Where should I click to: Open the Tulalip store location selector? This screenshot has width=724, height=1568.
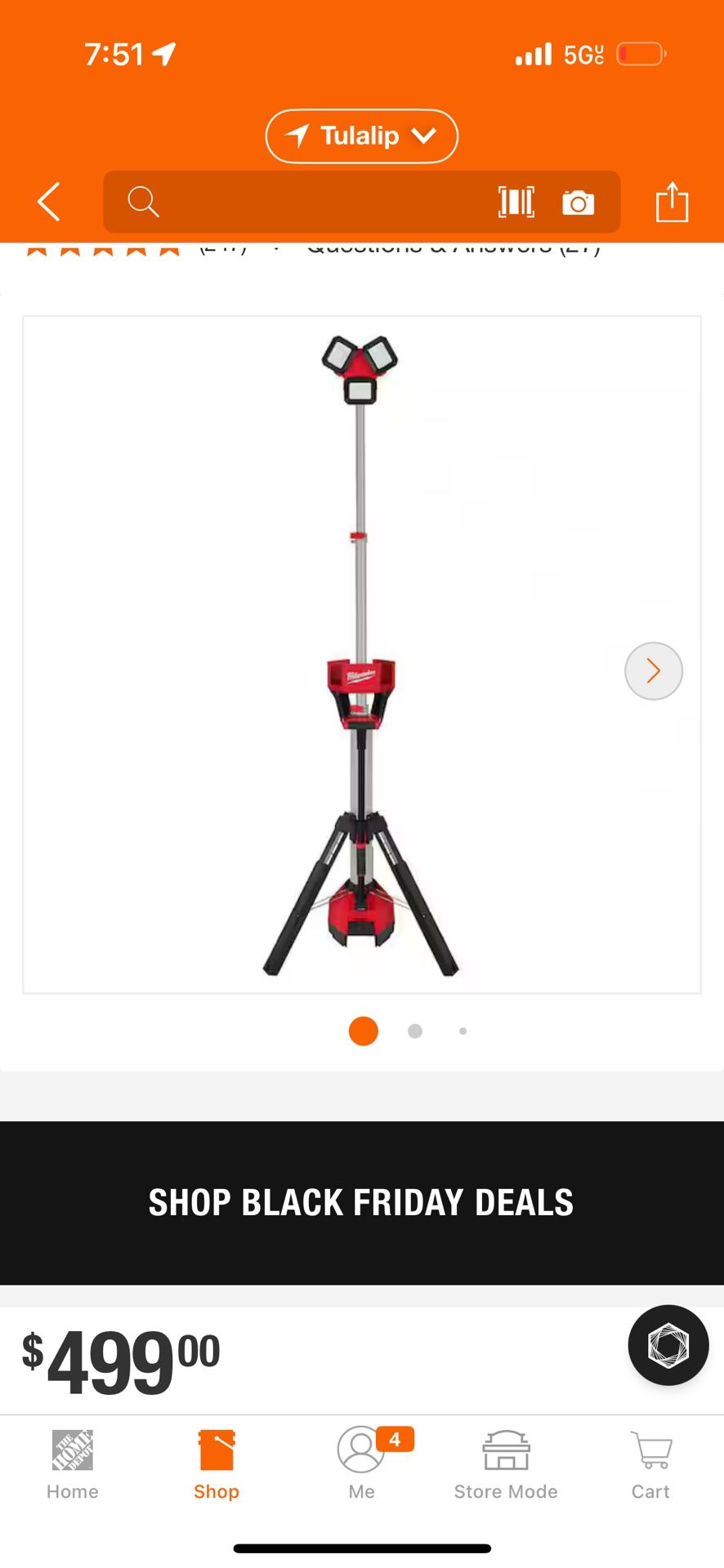click(x=361, y=136)
